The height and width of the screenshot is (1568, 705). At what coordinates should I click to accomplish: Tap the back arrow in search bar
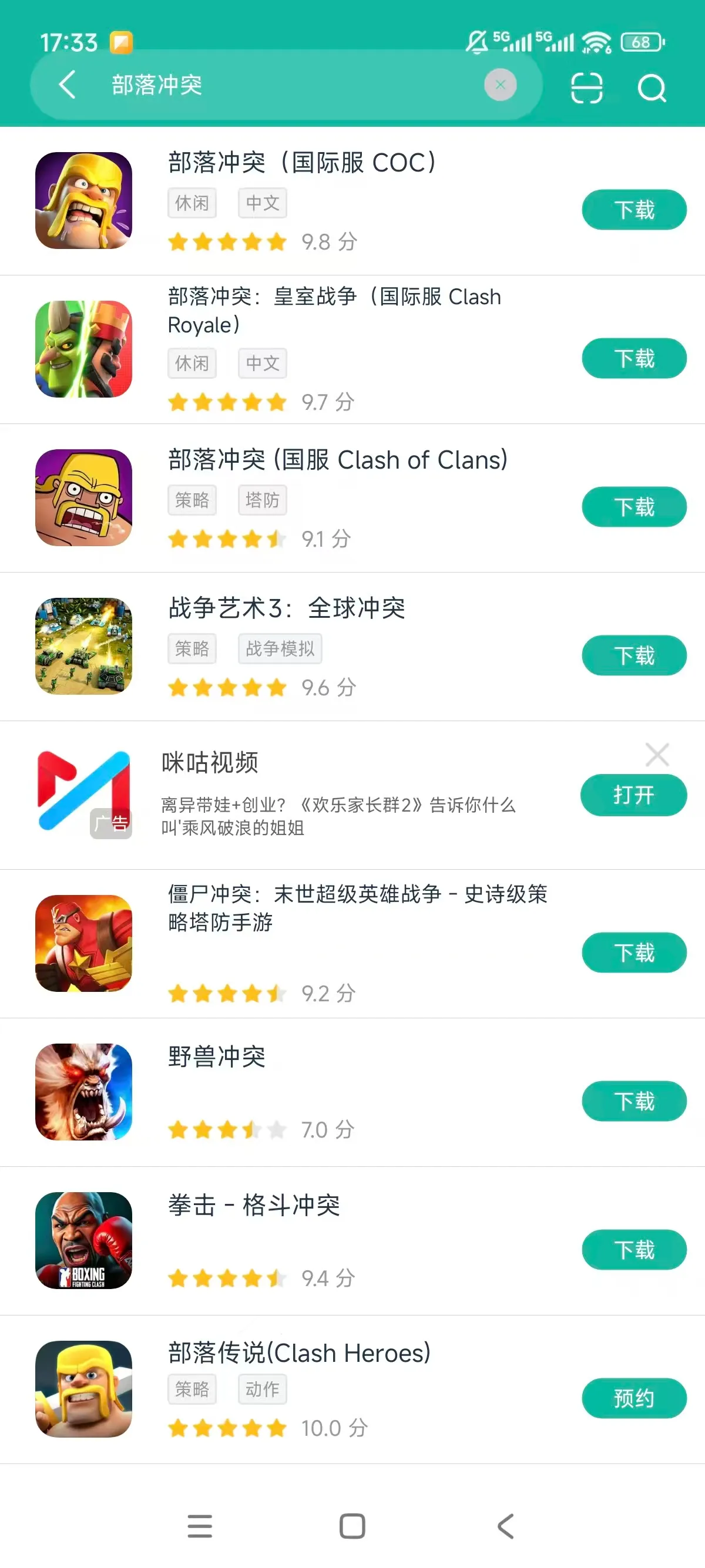click(67, 85)
